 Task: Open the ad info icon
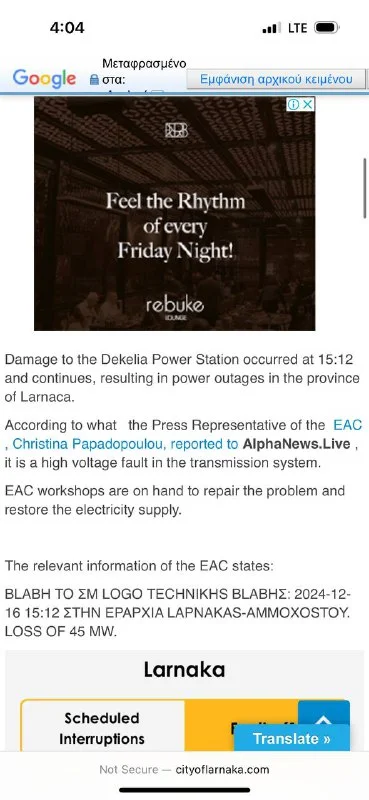(293, 105)
